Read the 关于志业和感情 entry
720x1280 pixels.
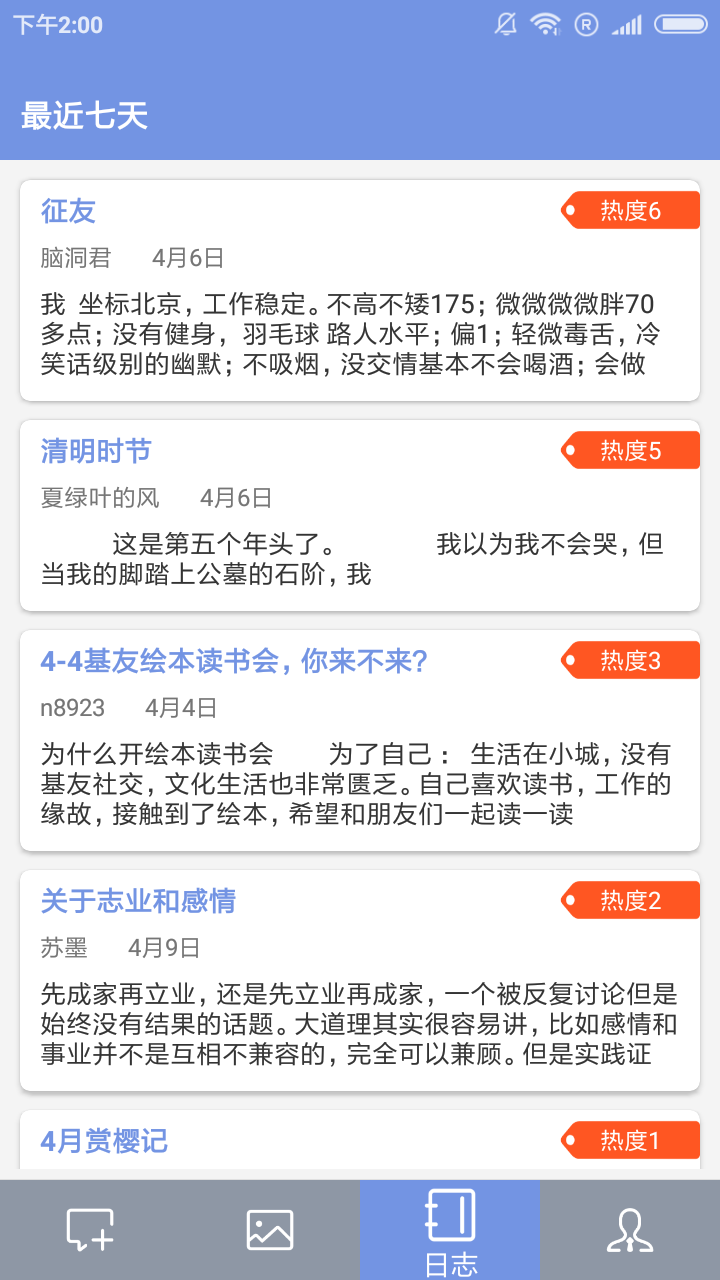pyautogui.click(x=138, y=901)
